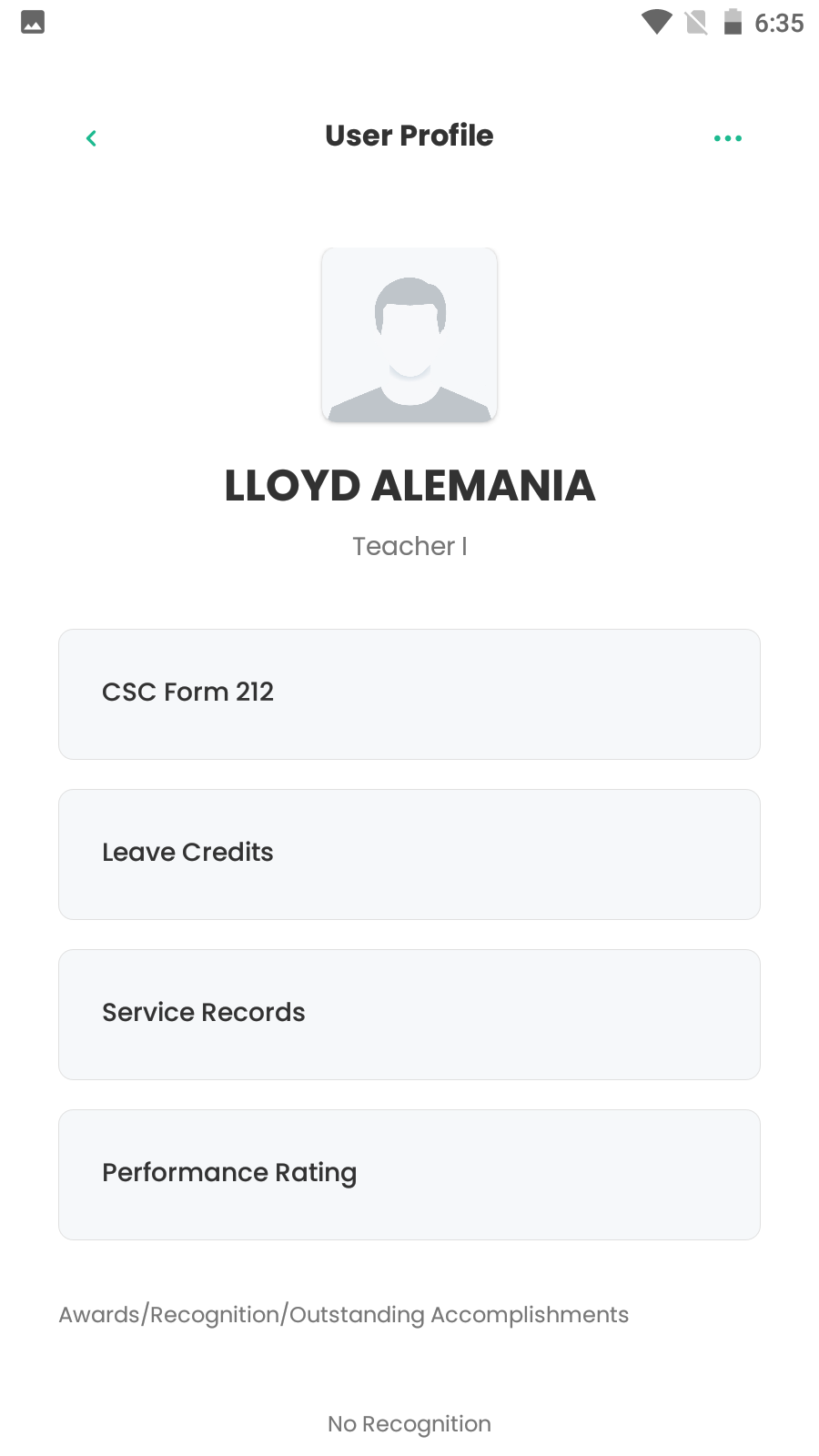Tap Lloyd Alemania's profile photo
Screen dimensions: 819x1456
tap(409, 335)
